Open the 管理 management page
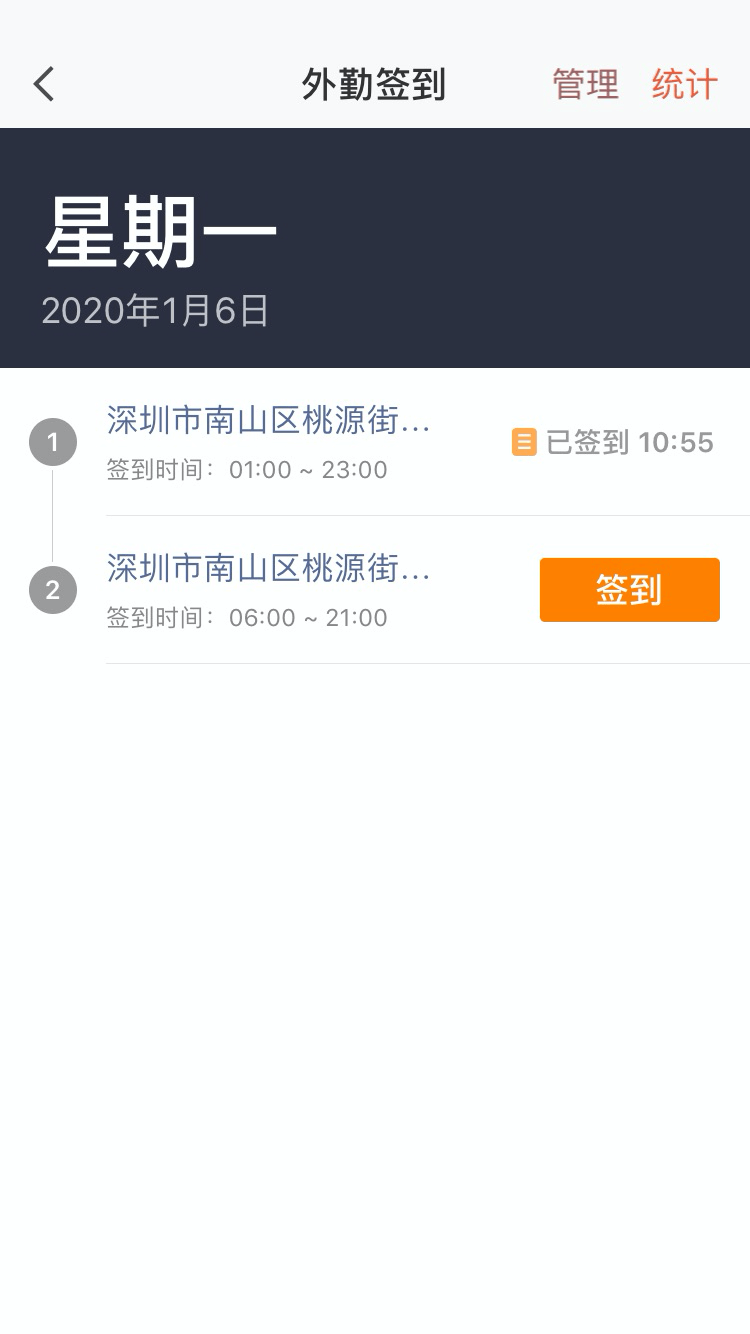 (x=585, y=85)
